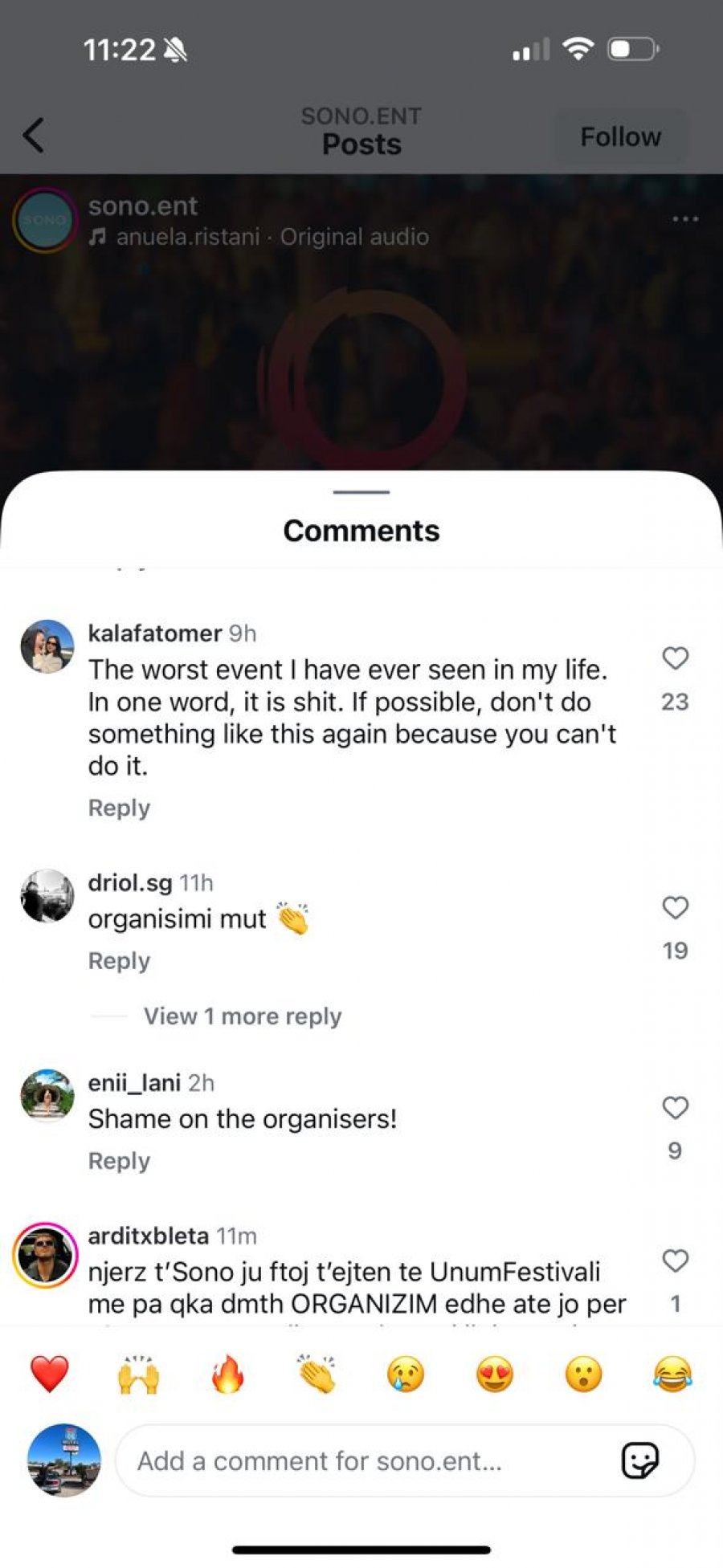
Task: Open the sticker/GIF picker
Action: pyautogui.click(x=640, y=1460)
